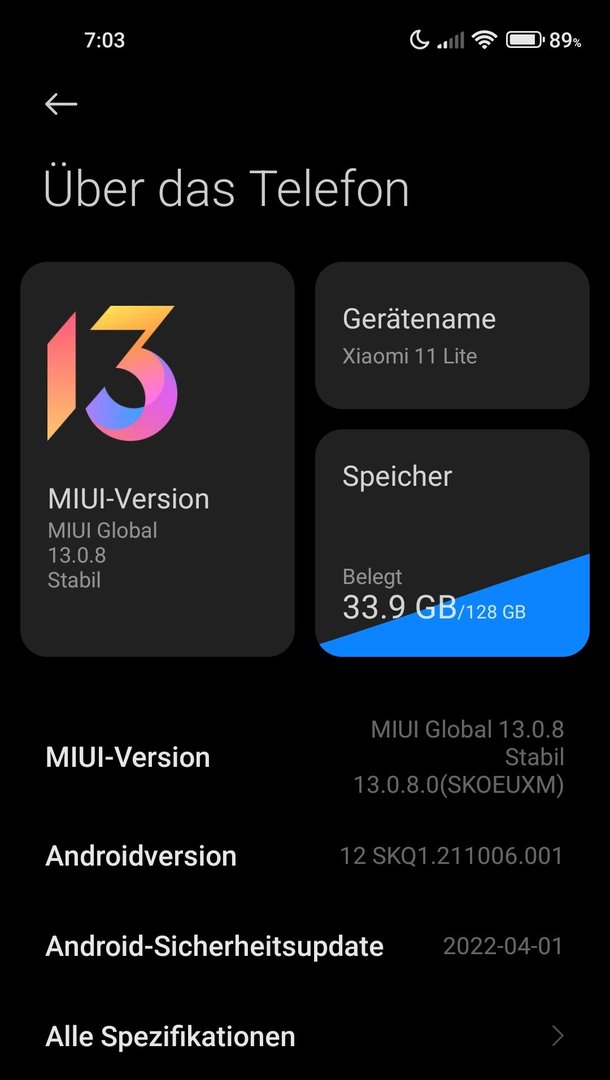Tap the MIUI-Version row
This screenshot has height=1080, width=610.
304,757
